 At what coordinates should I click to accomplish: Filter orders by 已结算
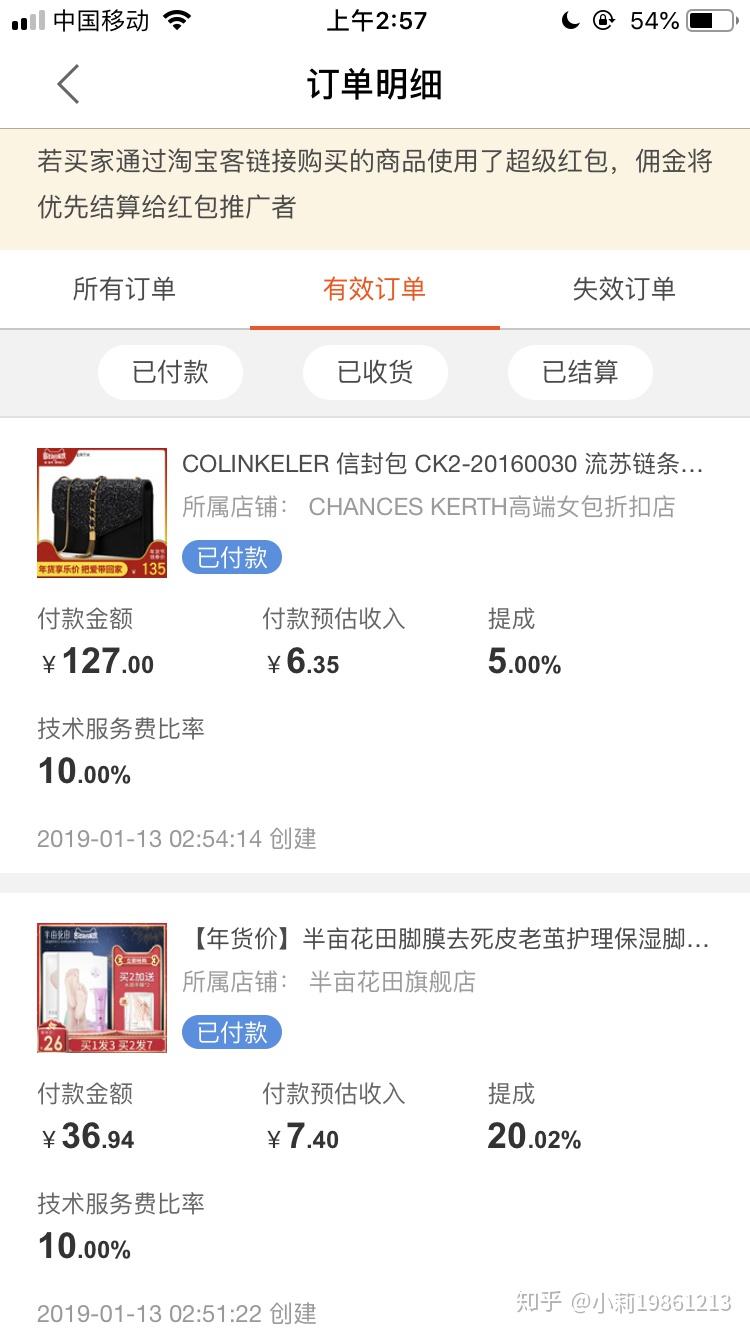coord(580,372)
